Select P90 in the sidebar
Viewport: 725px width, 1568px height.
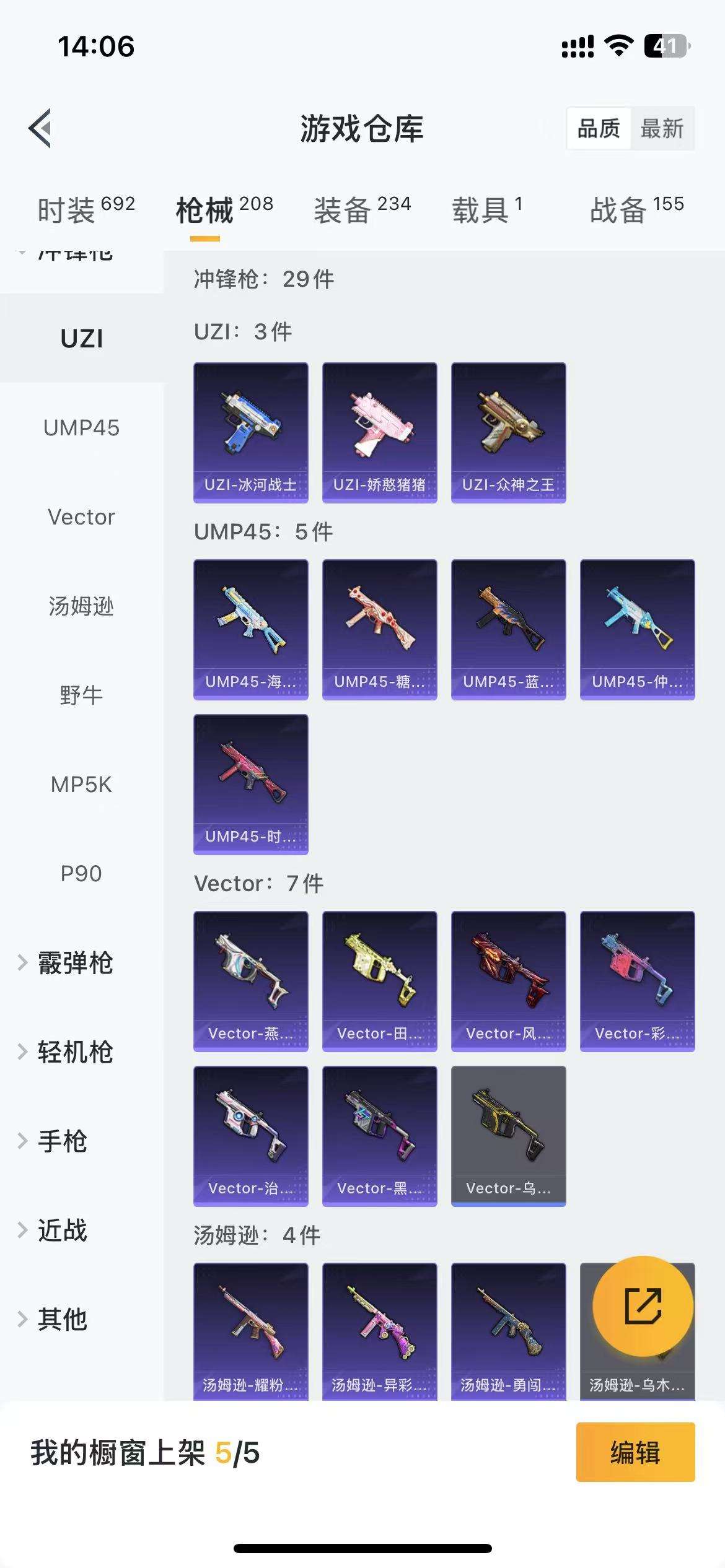coord(81,874)
